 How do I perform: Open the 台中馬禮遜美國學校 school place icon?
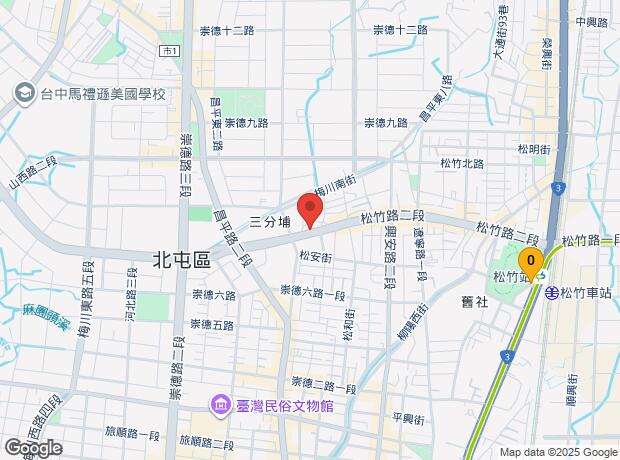[x=24, y=94]
